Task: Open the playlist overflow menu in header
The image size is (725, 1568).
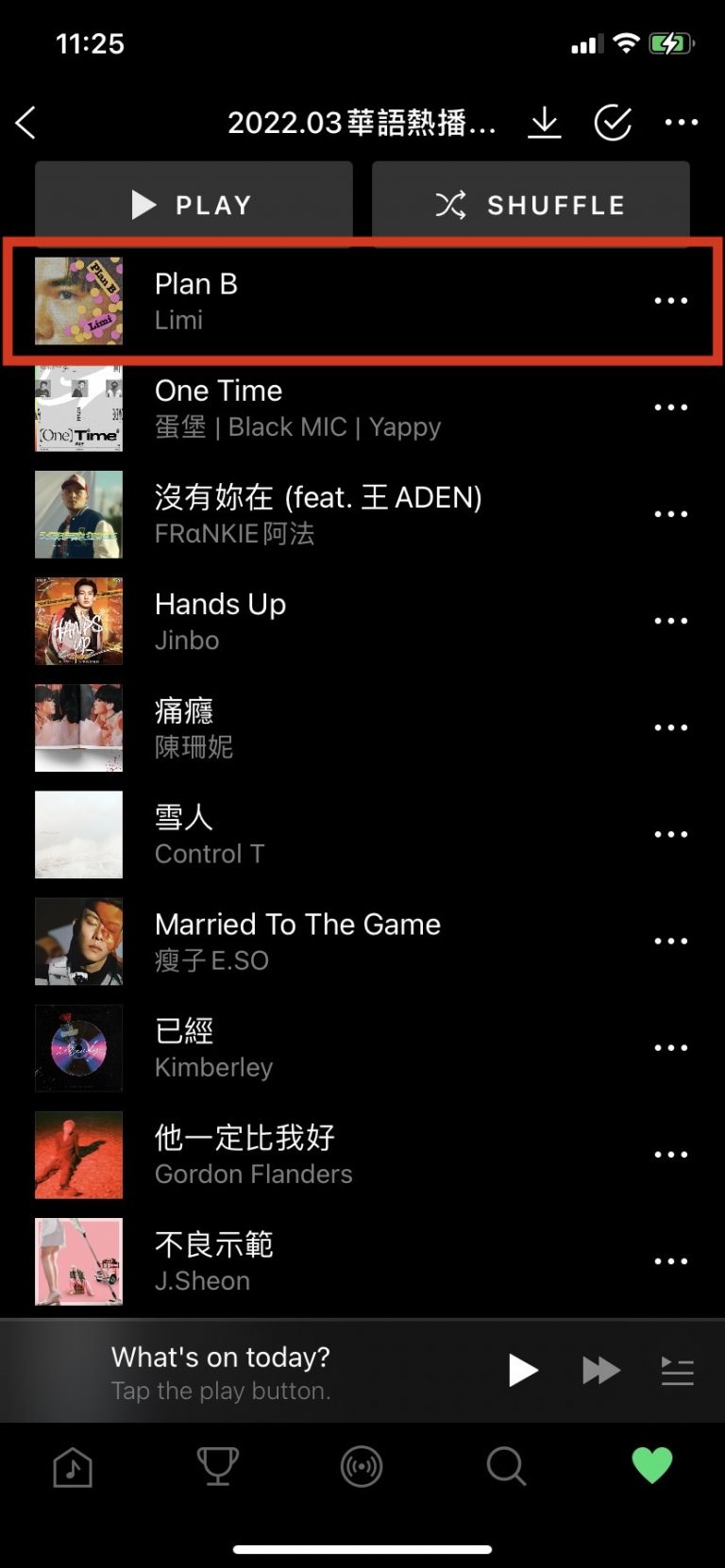Action: [681, 123]
